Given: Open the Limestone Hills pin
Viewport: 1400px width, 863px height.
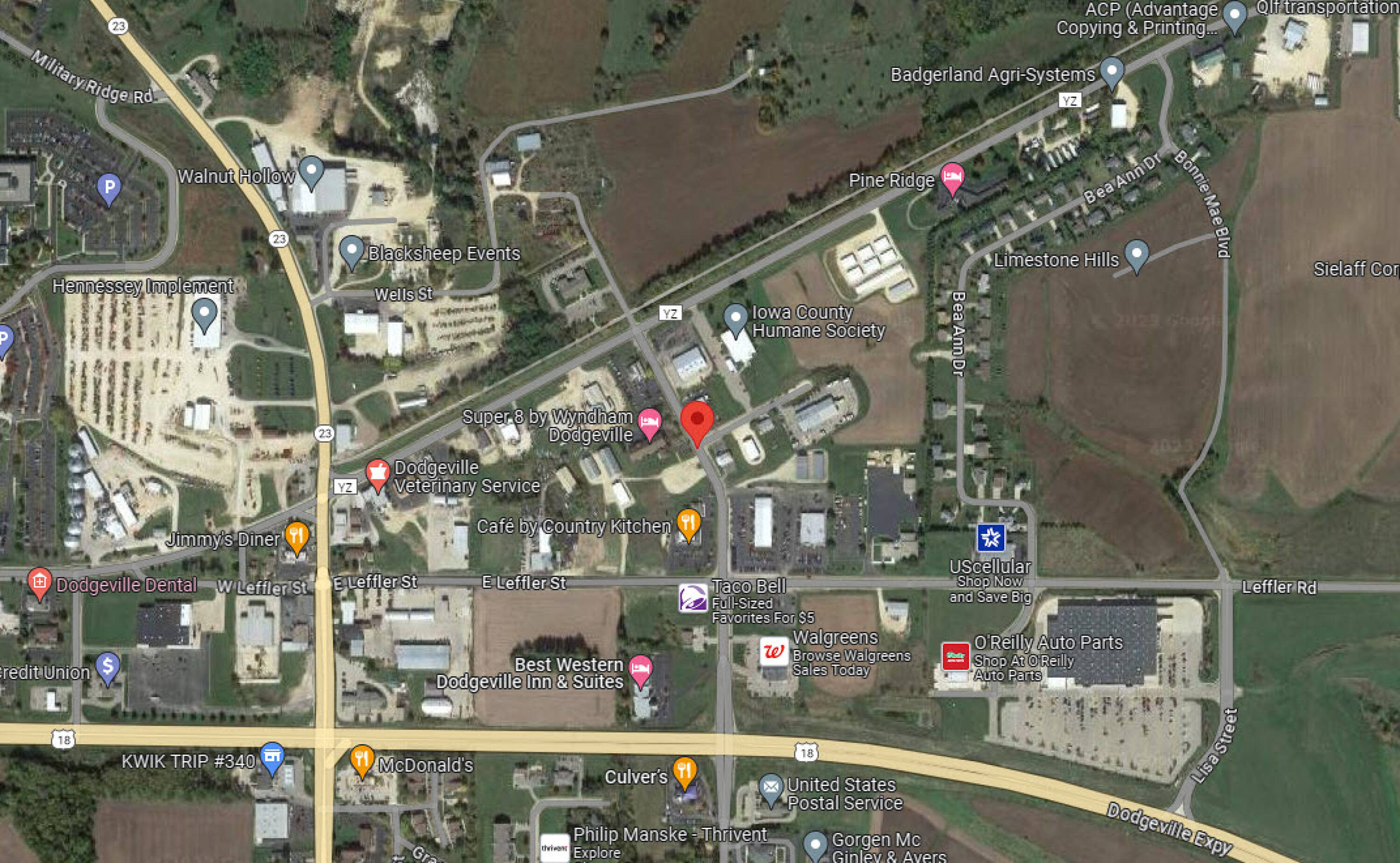Looking at the screenshot, I should [x=1136, y=256].
